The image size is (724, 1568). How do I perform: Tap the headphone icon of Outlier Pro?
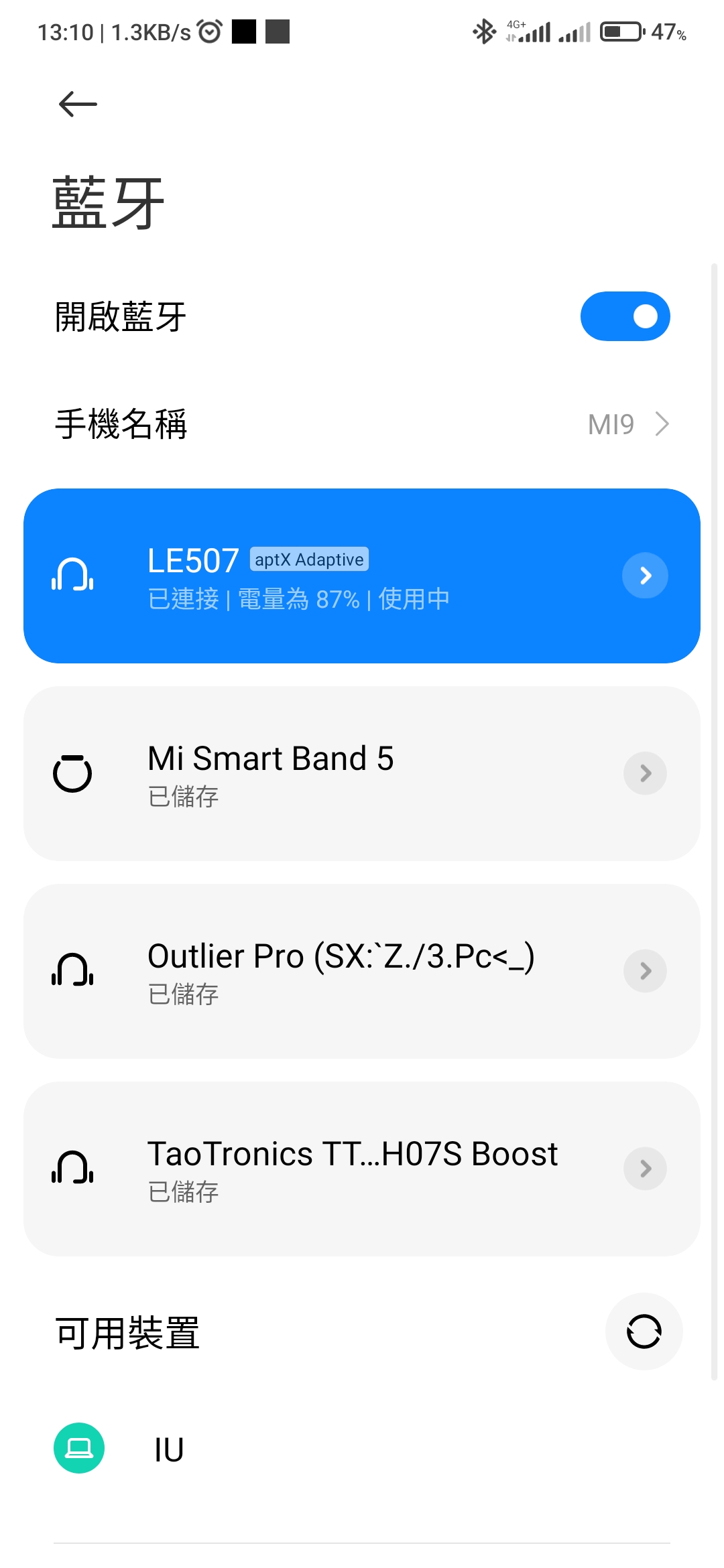(x=72, y=970)
